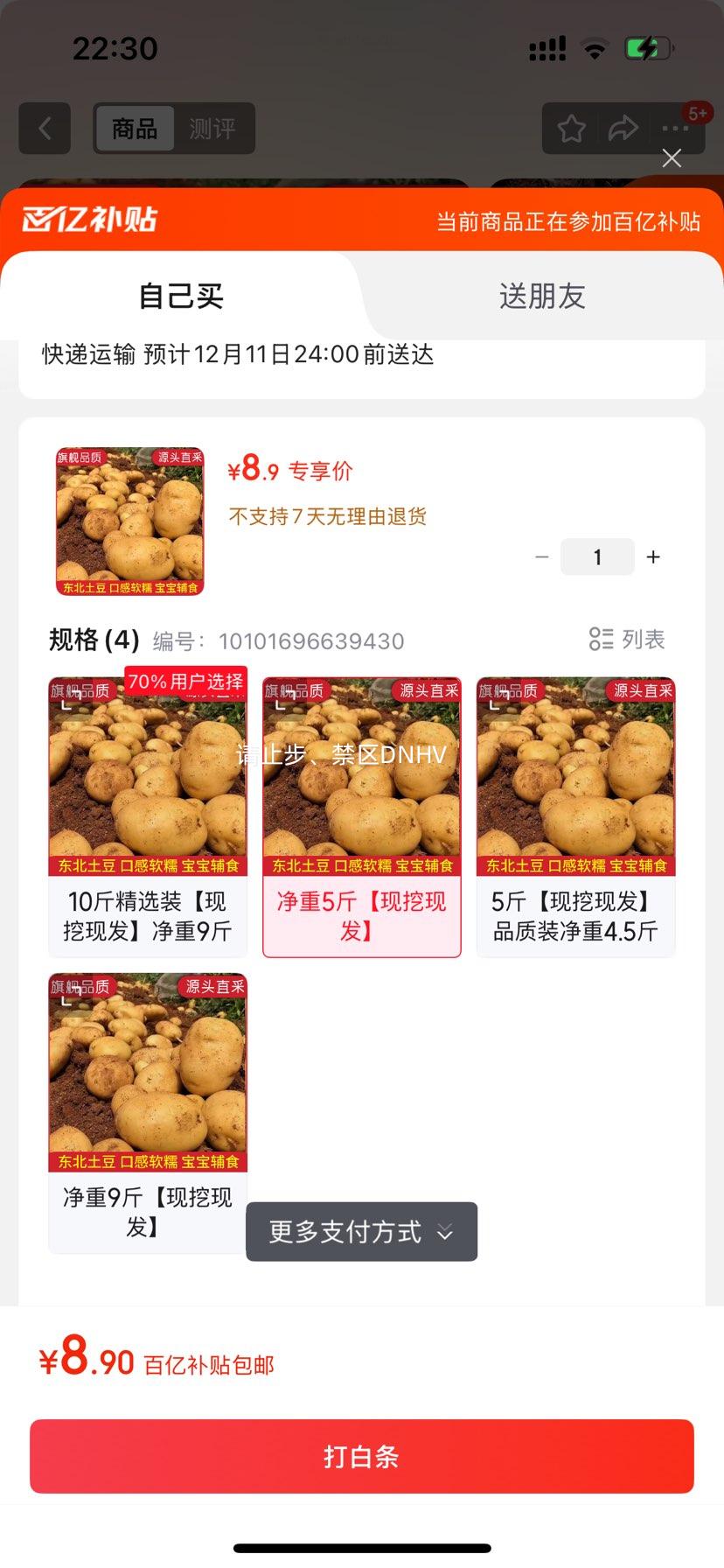Switch to the 送朋友 tab
The height and width of the screenshot is (1568, 724).
542,296
